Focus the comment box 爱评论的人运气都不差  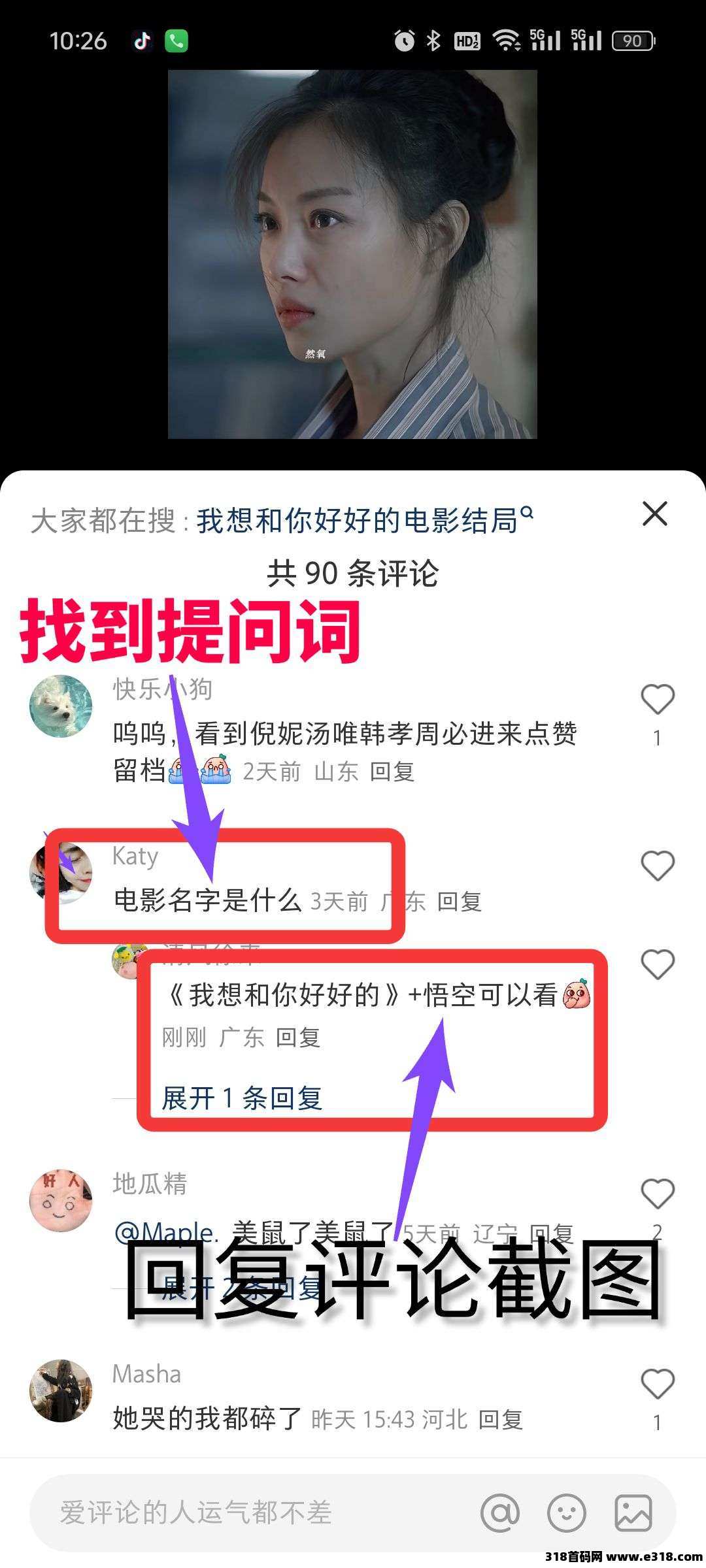point(248,1512)
